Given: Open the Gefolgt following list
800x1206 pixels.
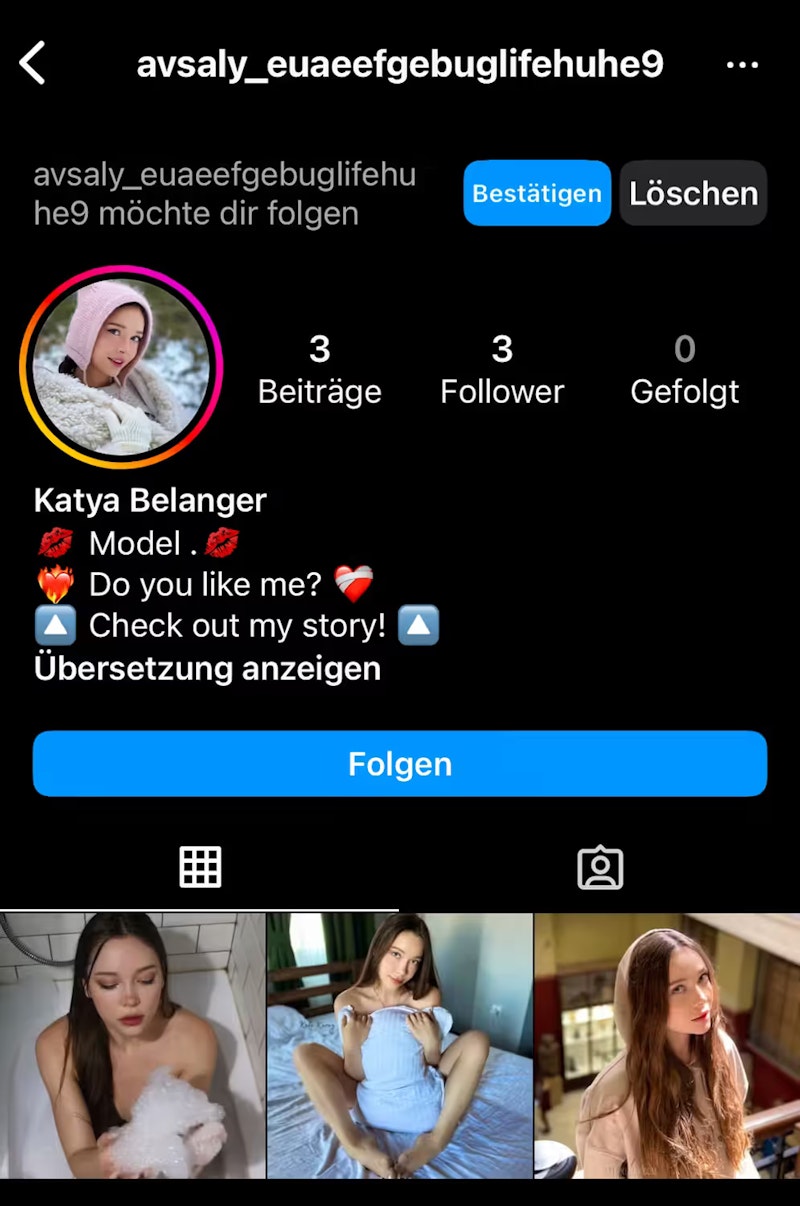Looking at the screenshot, I should (684, 369).
